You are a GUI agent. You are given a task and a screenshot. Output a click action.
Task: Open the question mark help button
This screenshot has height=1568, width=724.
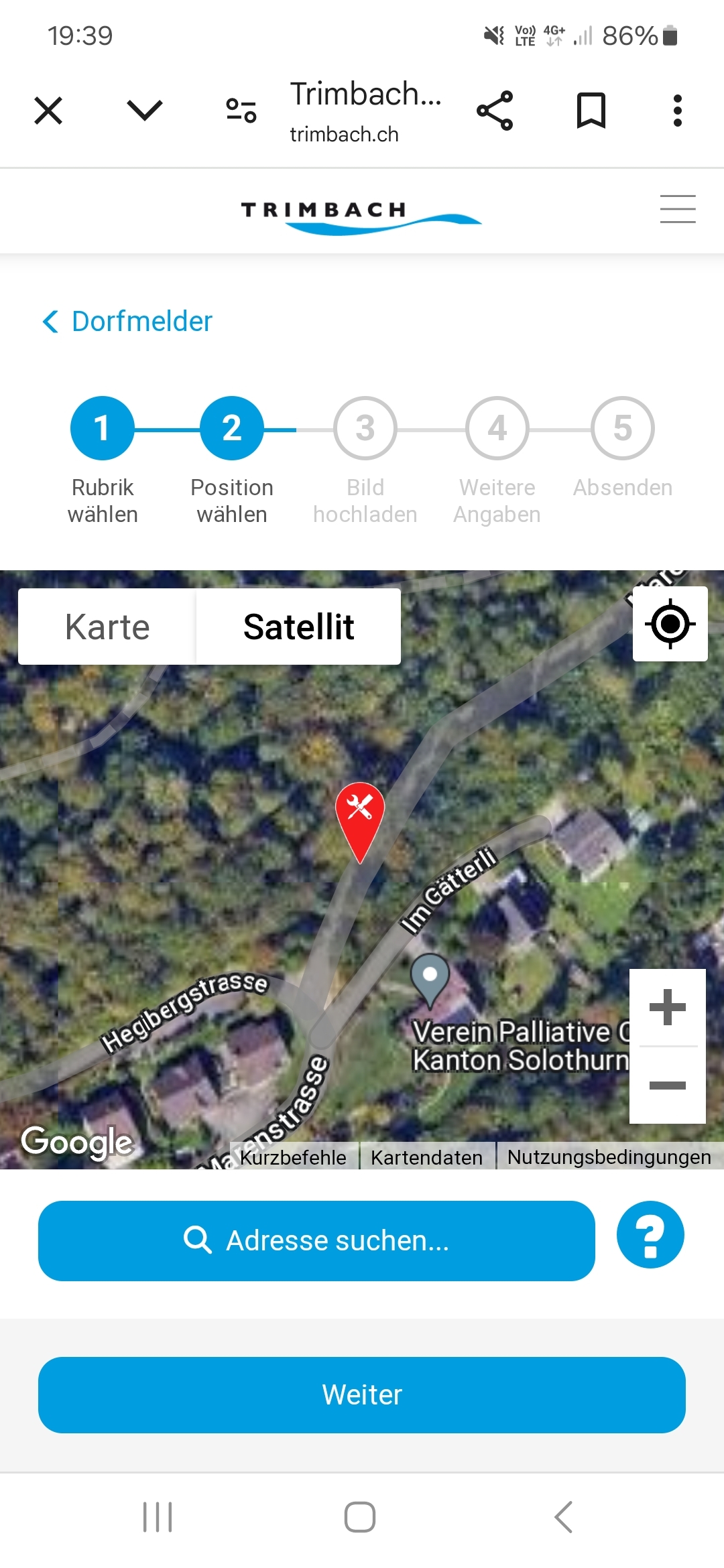[650, 1234]
